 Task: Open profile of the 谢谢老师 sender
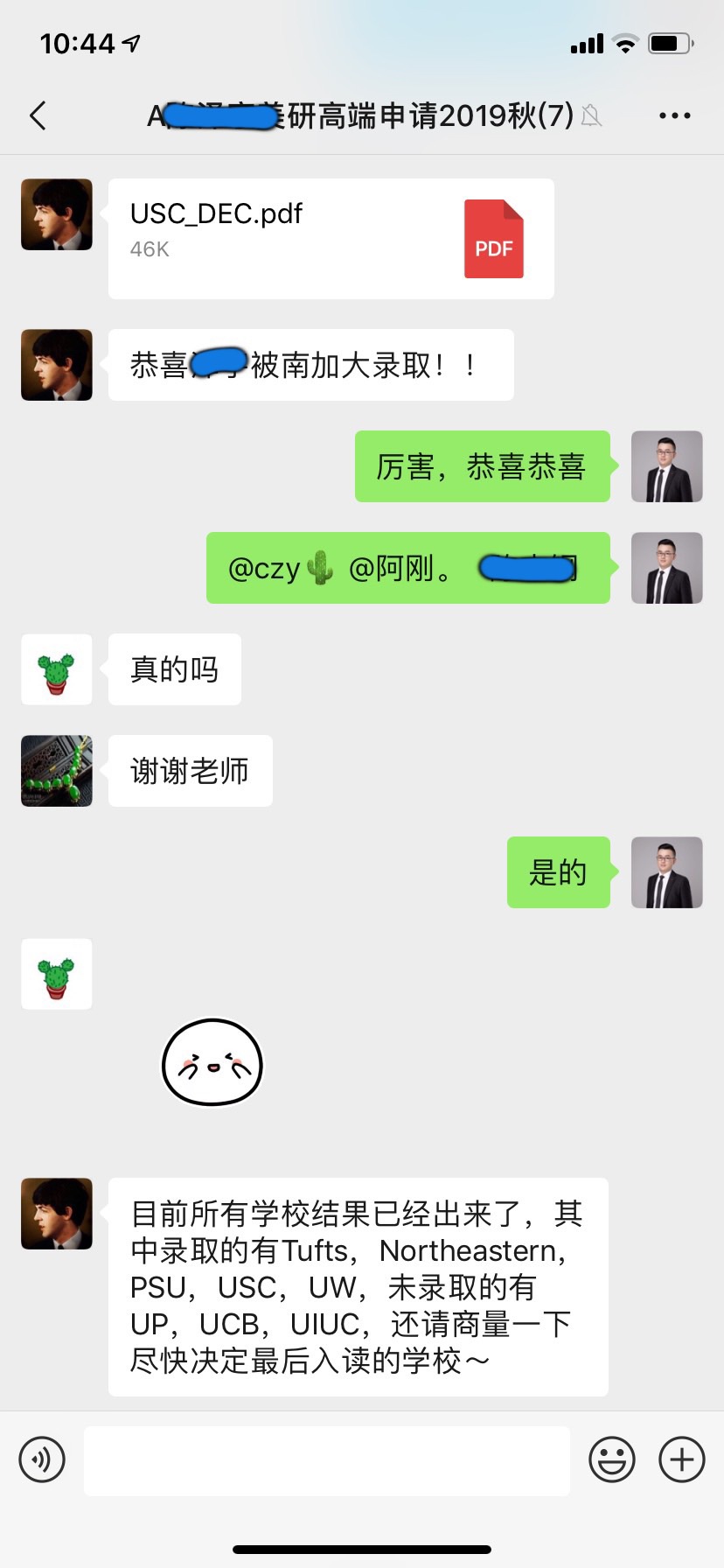click(57, 771)
